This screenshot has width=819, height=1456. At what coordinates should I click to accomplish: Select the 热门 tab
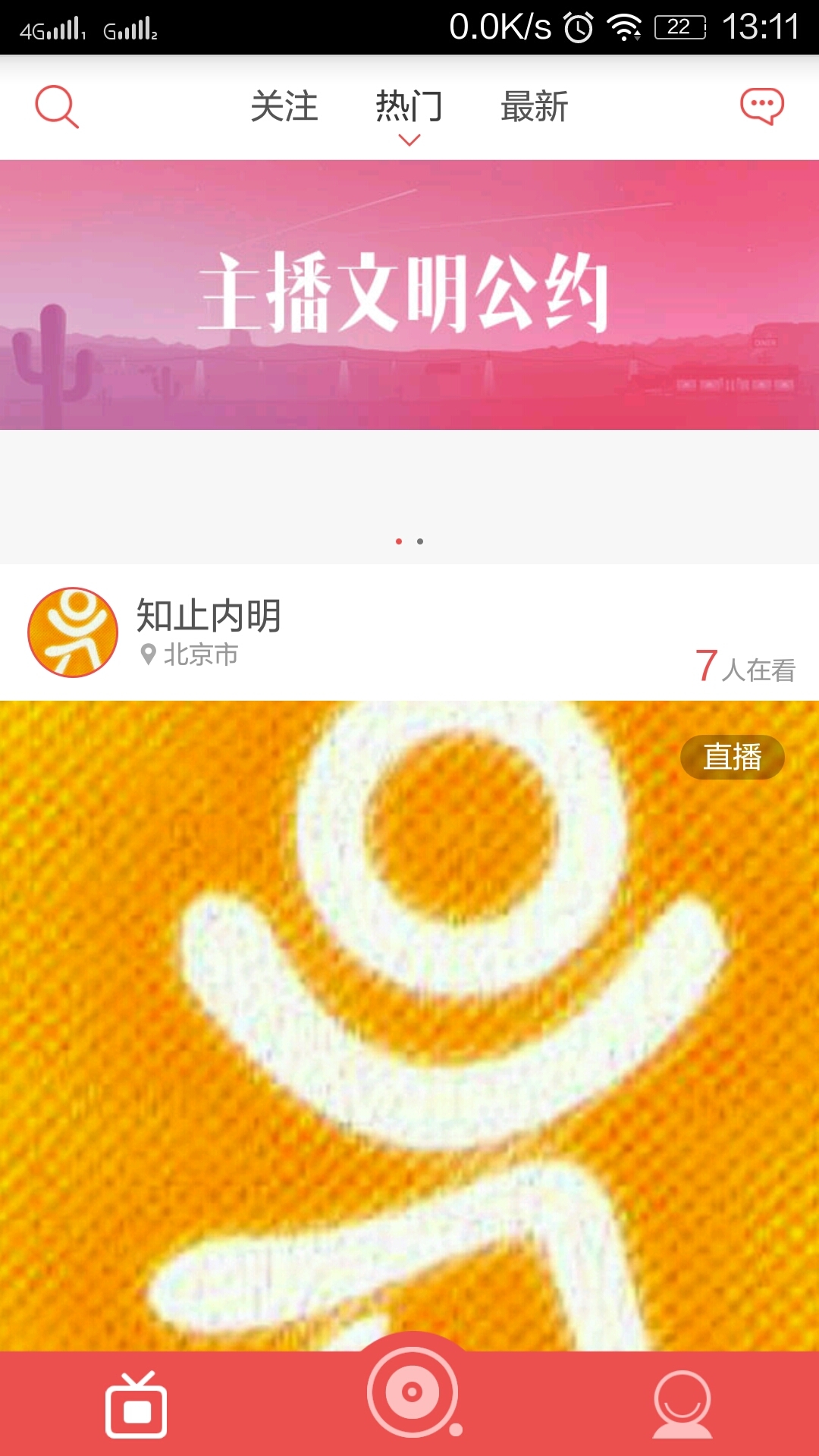point(409,106)
